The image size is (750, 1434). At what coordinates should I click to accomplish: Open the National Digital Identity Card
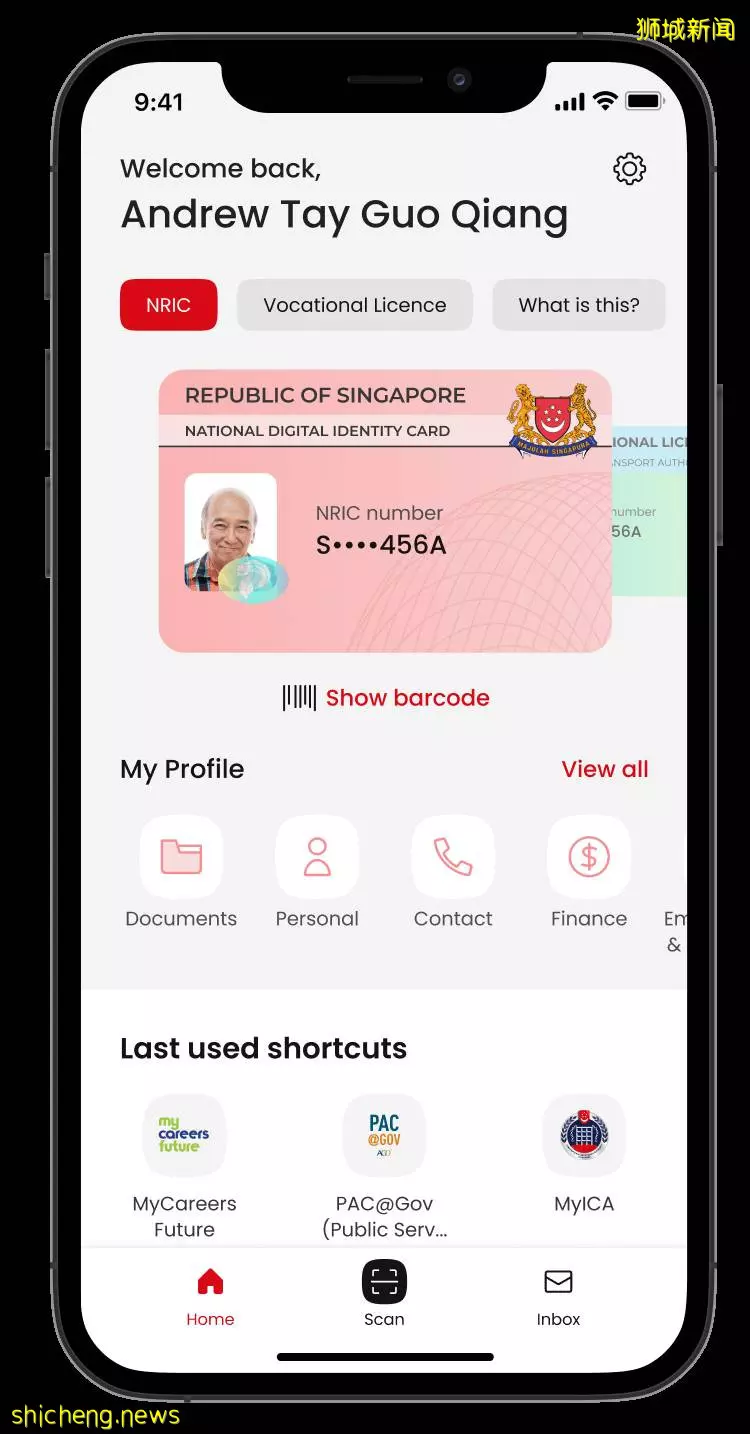pyautogui.click(x=384, y=511)
